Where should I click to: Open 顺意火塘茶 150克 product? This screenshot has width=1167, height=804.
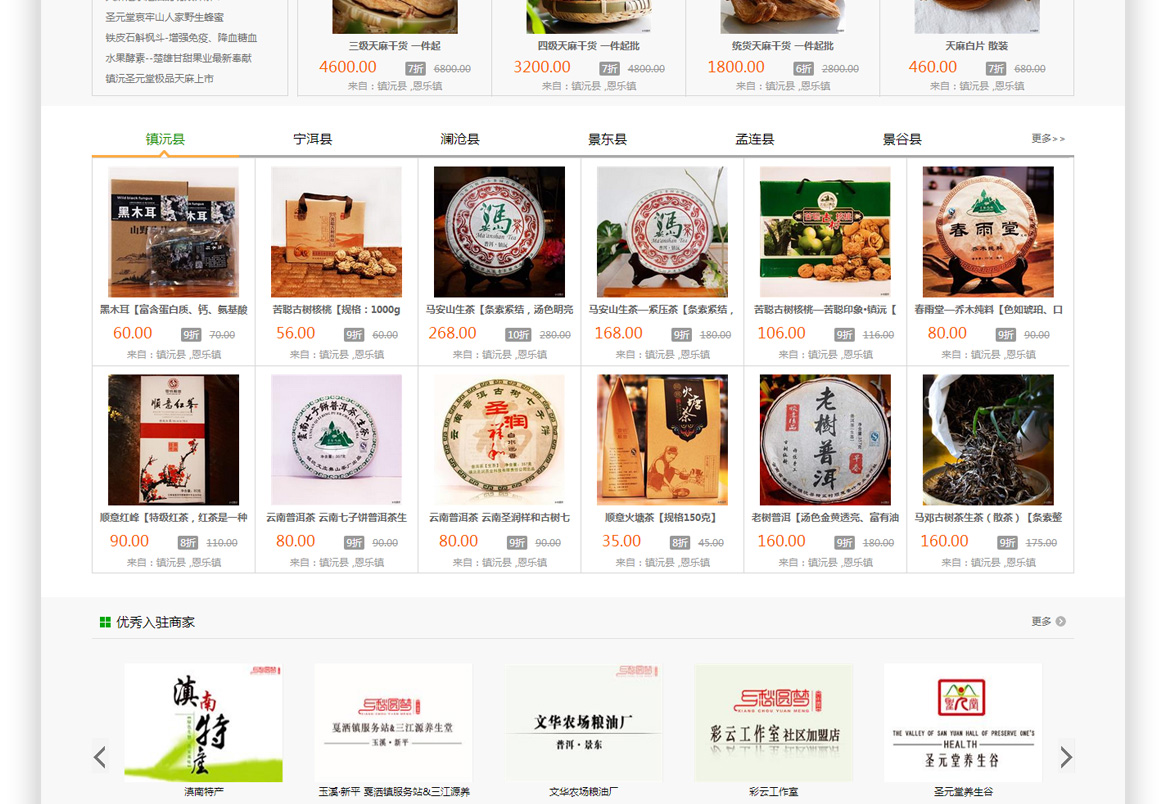pos(662,440)
